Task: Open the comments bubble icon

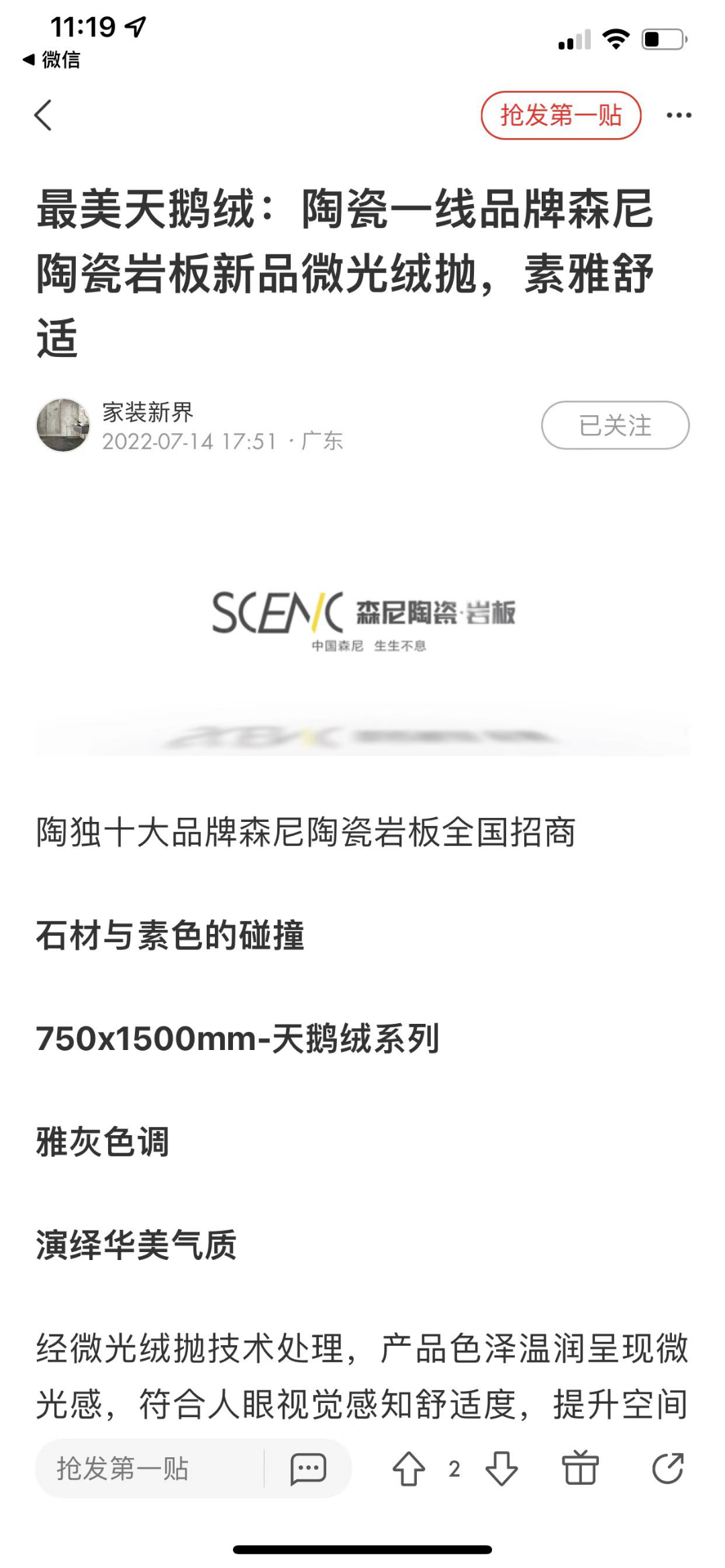Action: coord(308,1469)
